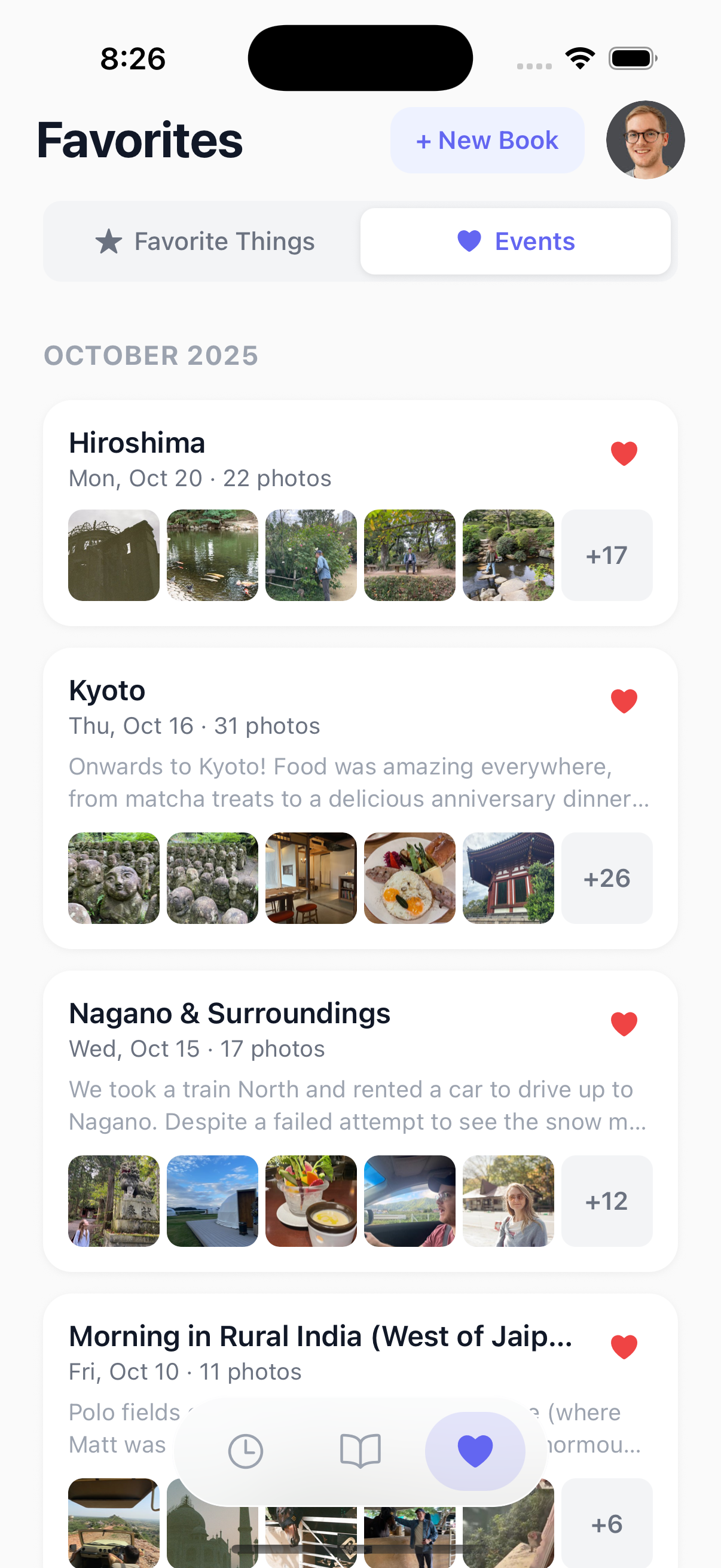Select the history clock icon in bottom navigation
Image resolution: width=721 pixels, height=1568 pixels.
[246, 1451]
